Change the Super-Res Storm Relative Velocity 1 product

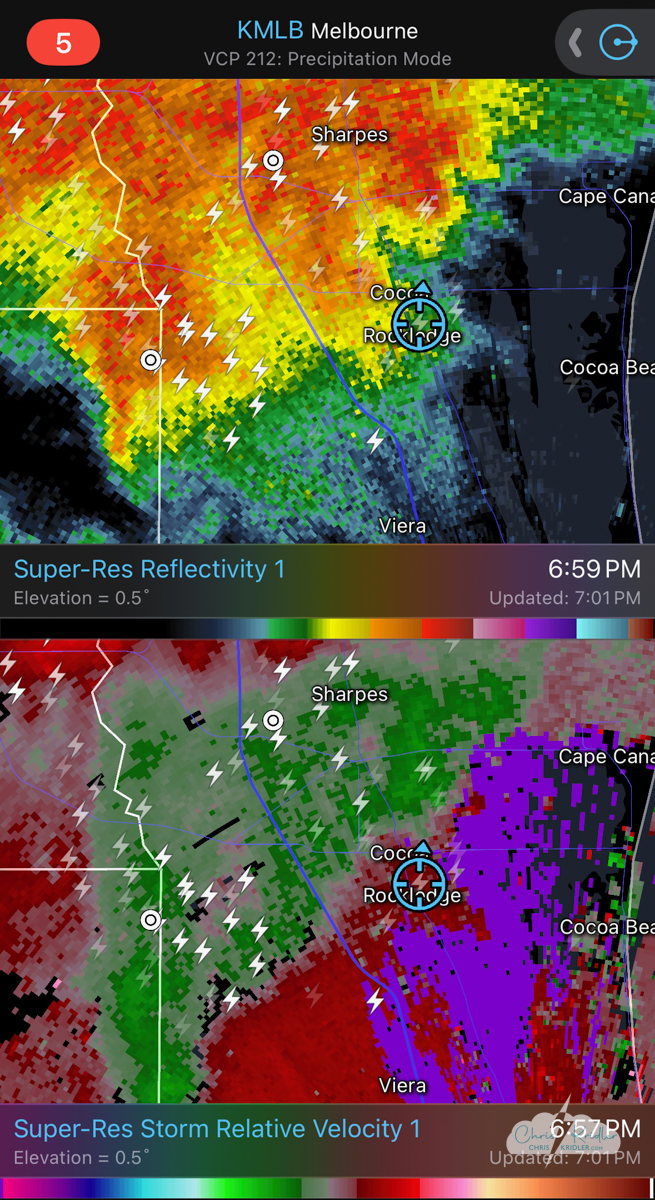coord(217,1129)
